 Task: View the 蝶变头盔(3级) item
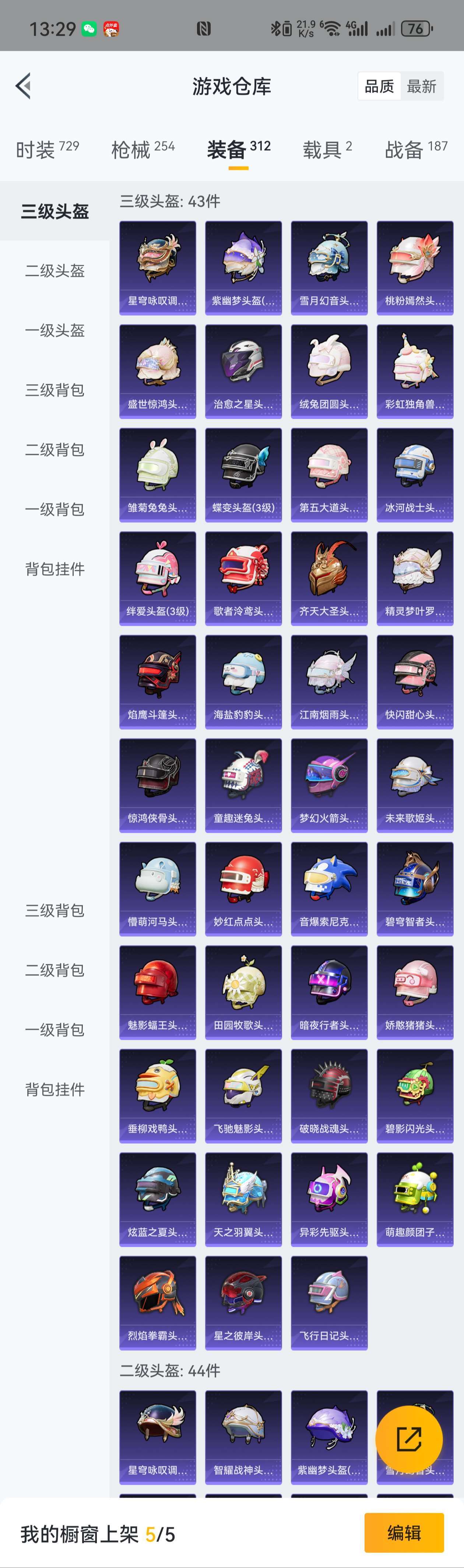pyautogui.click(x=243, y=475)
